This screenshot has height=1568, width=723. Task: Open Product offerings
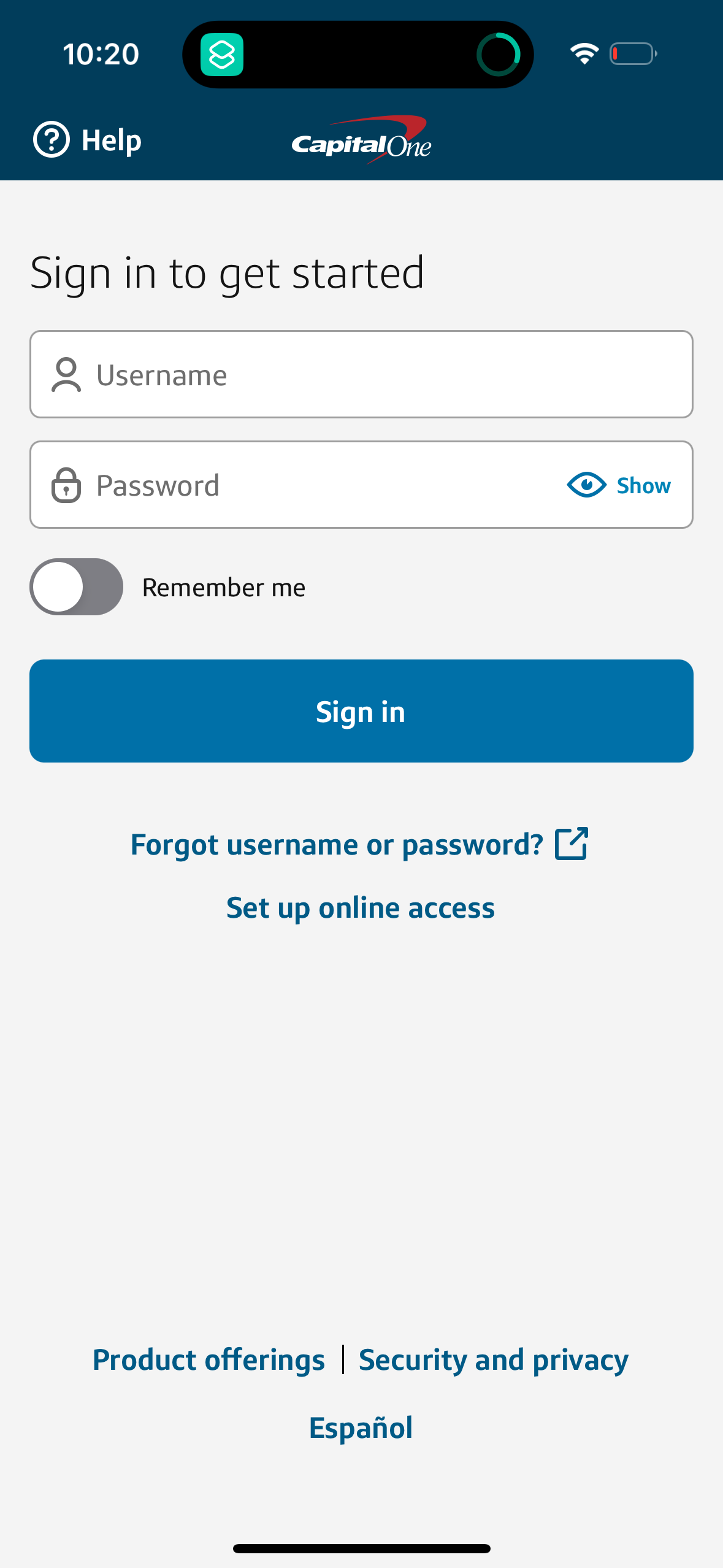[209, 1359]
